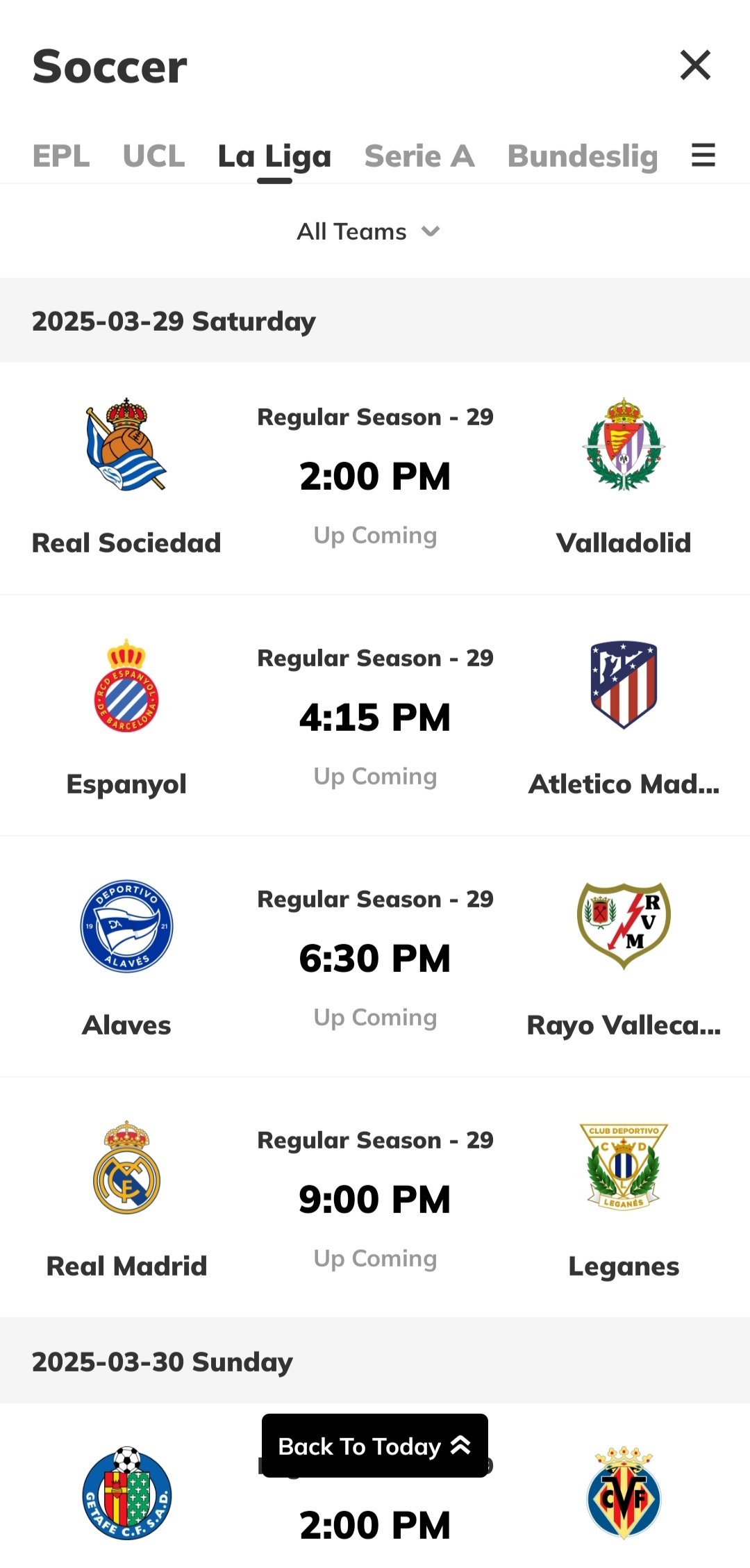This screenshot has width=750, height=1568.
Task: View the Alaves vs Rayo Vallecano fixture
Action: [375, 959]
